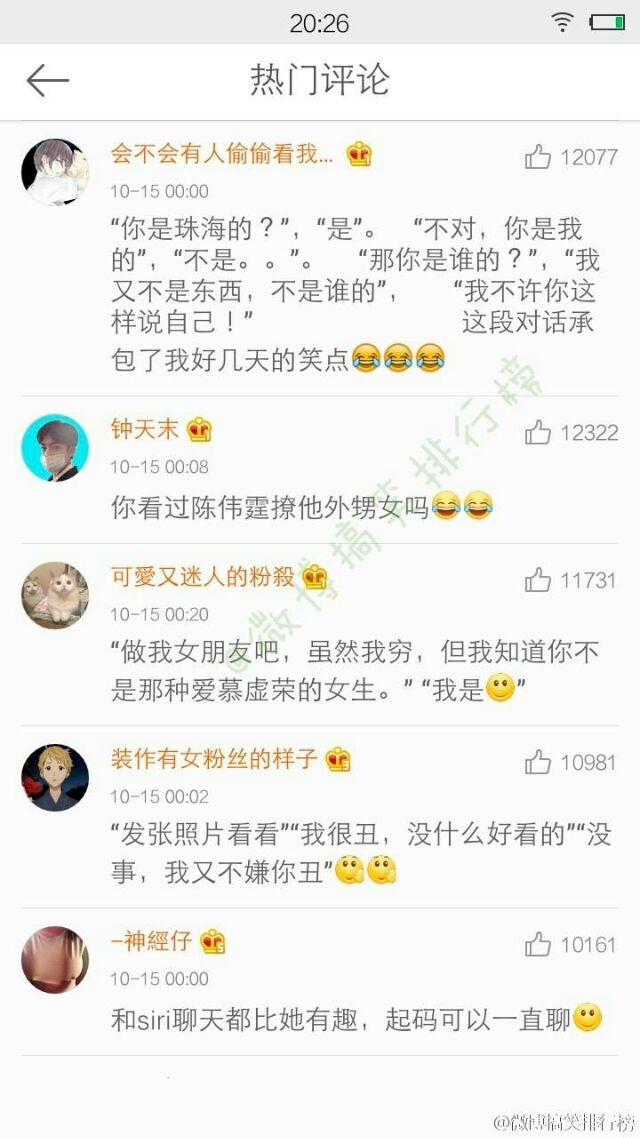This screenshot has height=1138, width=640.
Task: Open username 装作有女粉丝的样子
Action: tap(214, 759)
